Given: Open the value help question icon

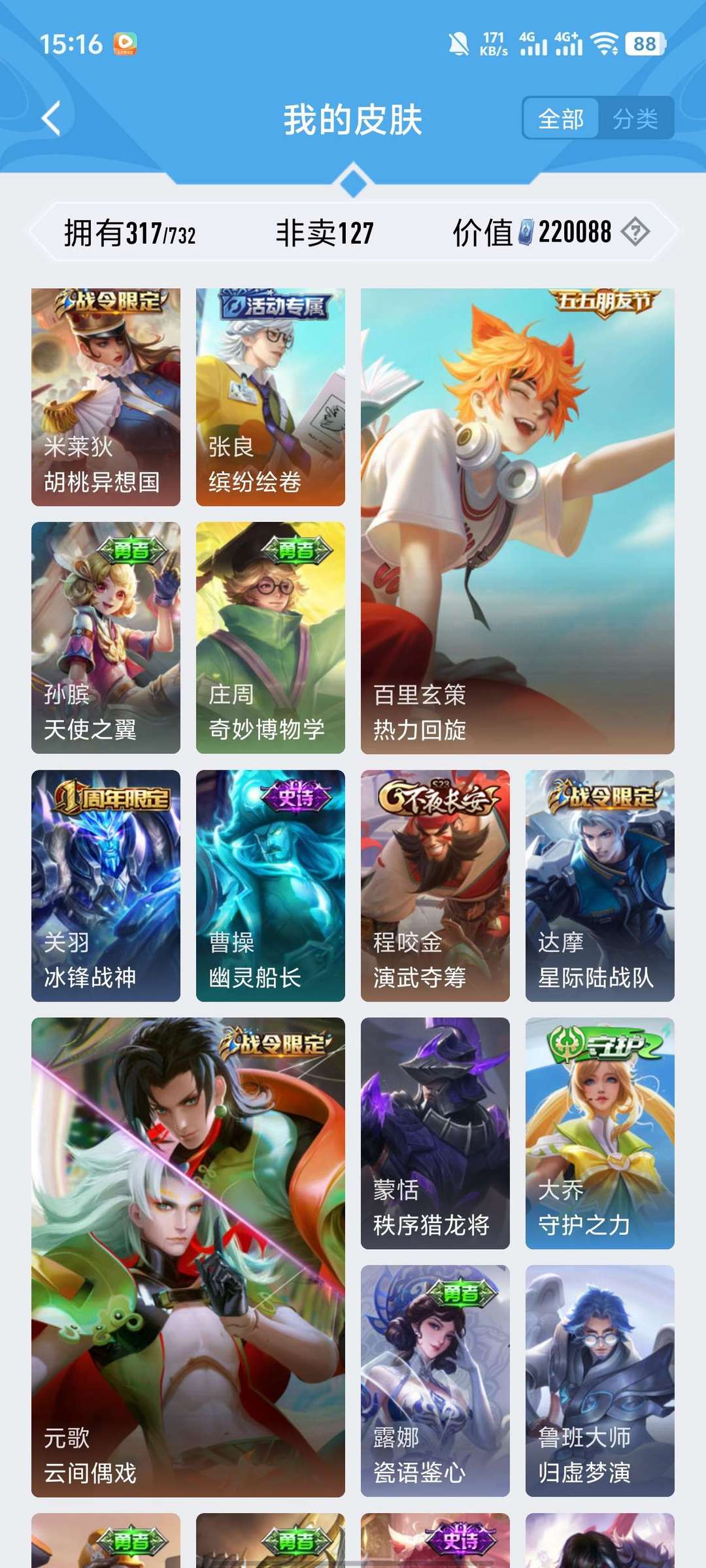Looking at the screenshot, I should (635, 231).
